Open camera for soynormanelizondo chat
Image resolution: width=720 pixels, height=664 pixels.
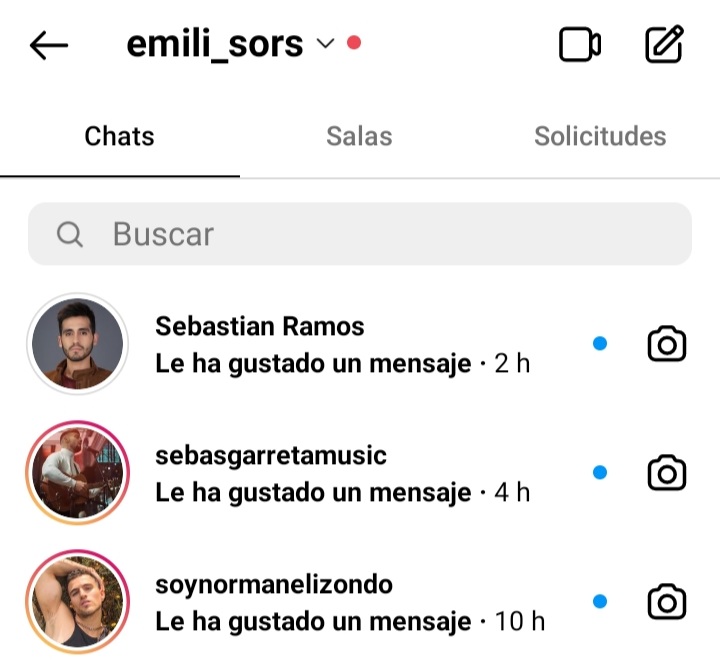pyautogui.click(x=667, y=602)
